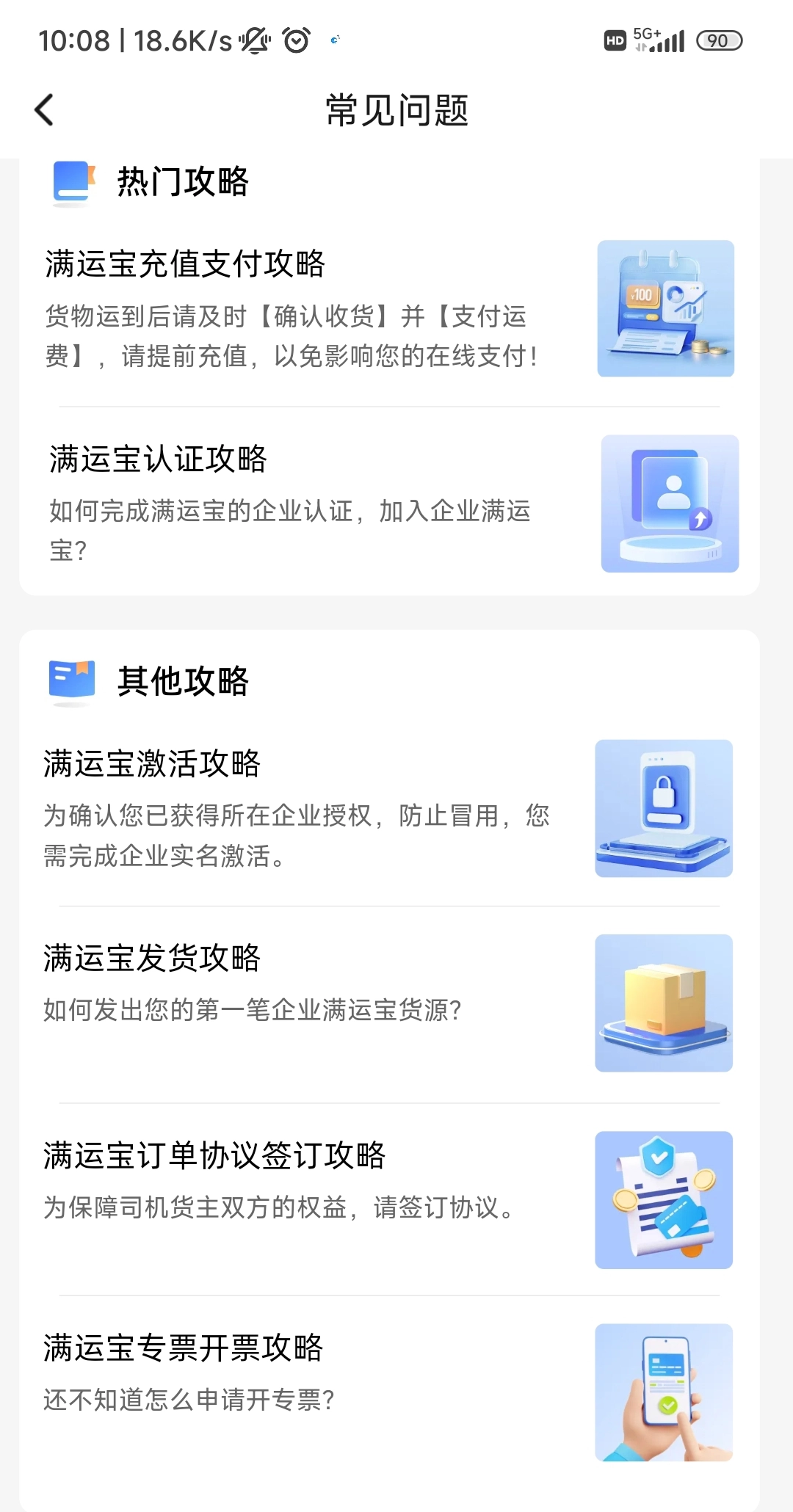Image resolution: width=793 pixels, height=1512 pixels.
Task: Go back from 常见问题 page
Action: (x=45, y=110)
